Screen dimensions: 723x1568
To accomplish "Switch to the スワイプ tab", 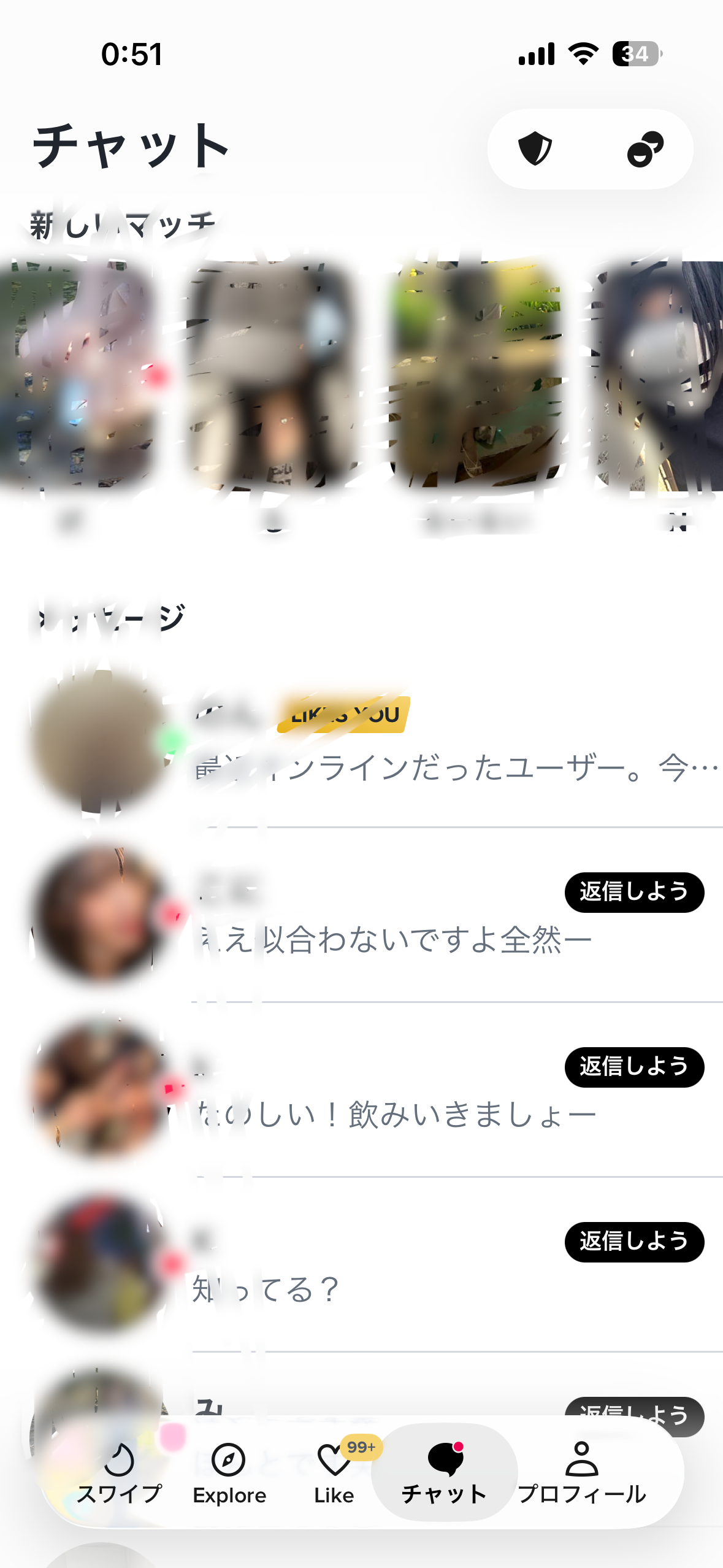I will click(119, 1472).
